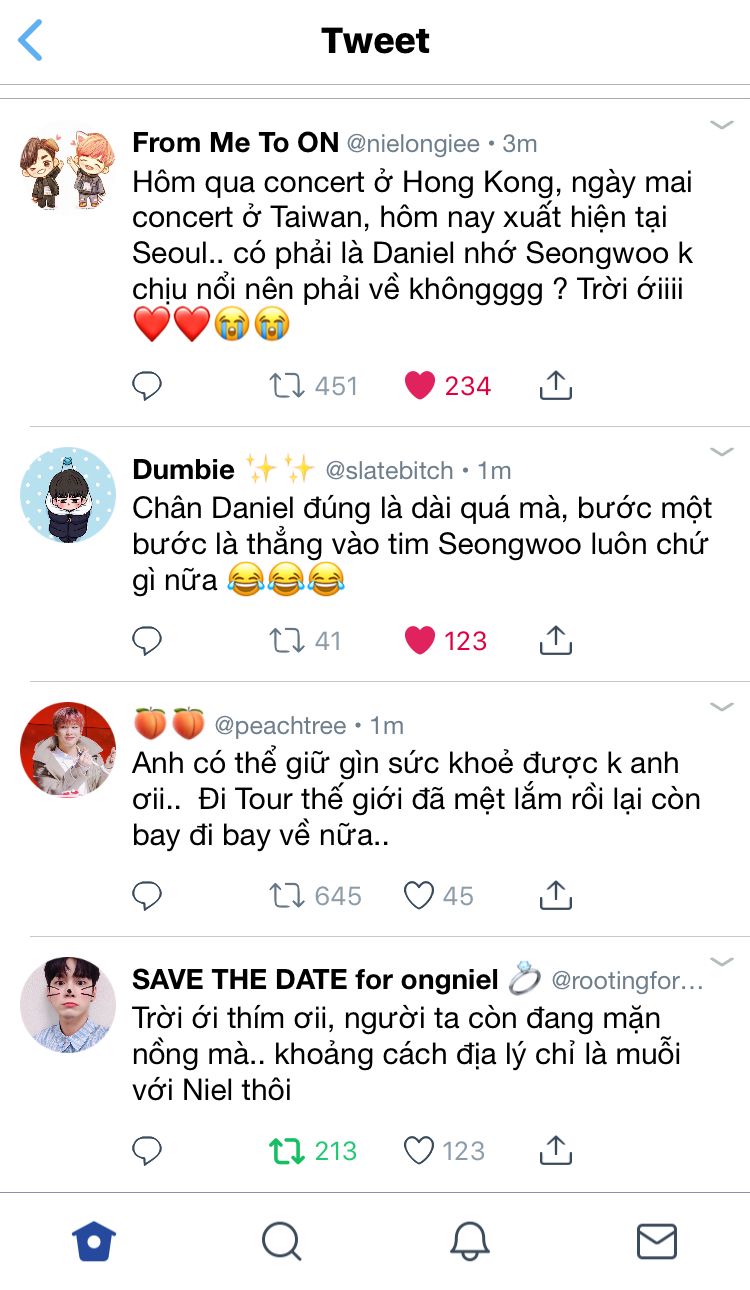This screenshot has width=750, height=1290.
Task: Like the tweet from @peachtree
Action: coord(419,896)
